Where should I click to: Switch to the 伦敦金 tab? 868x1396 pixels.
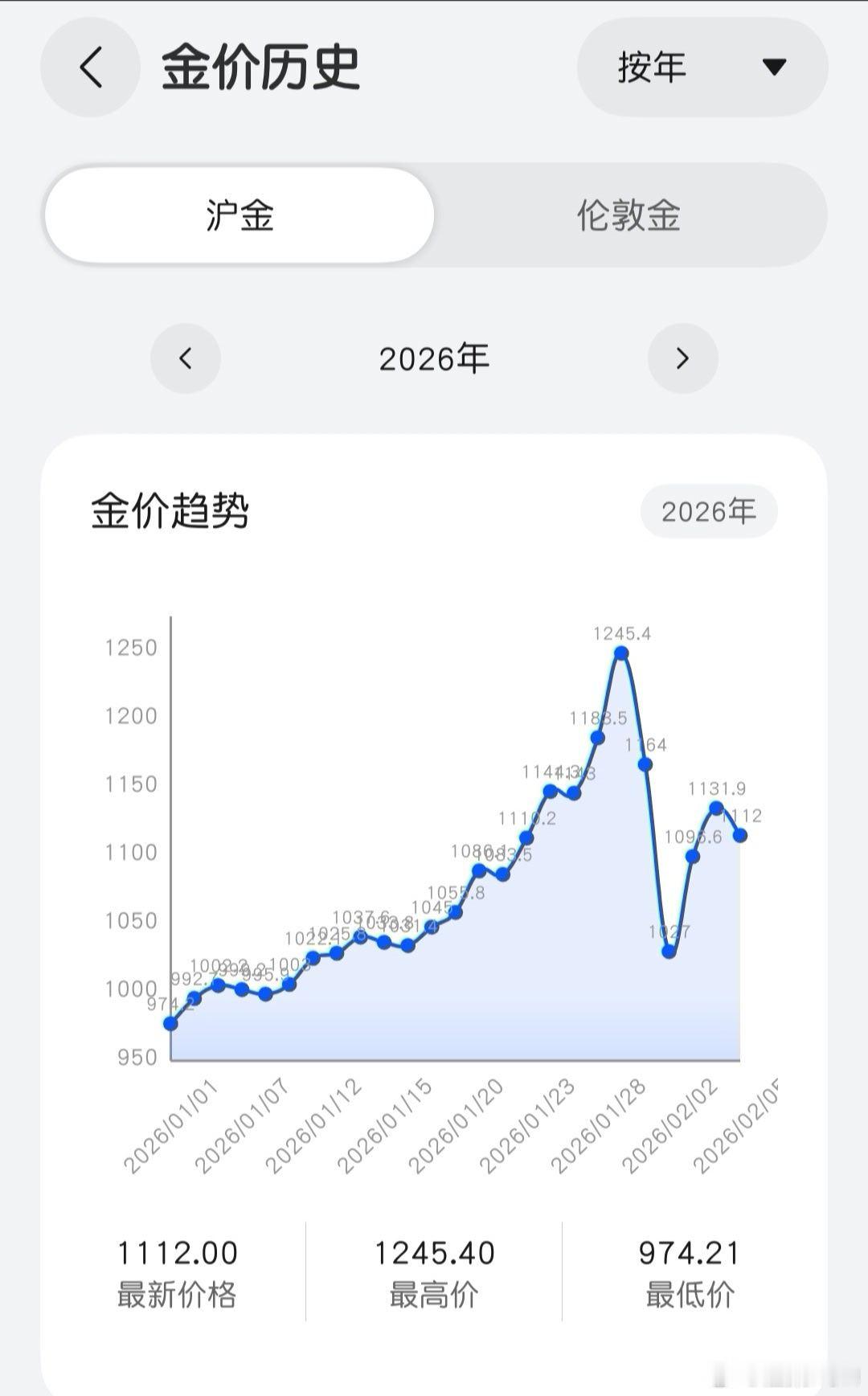(x=629, y=215)
